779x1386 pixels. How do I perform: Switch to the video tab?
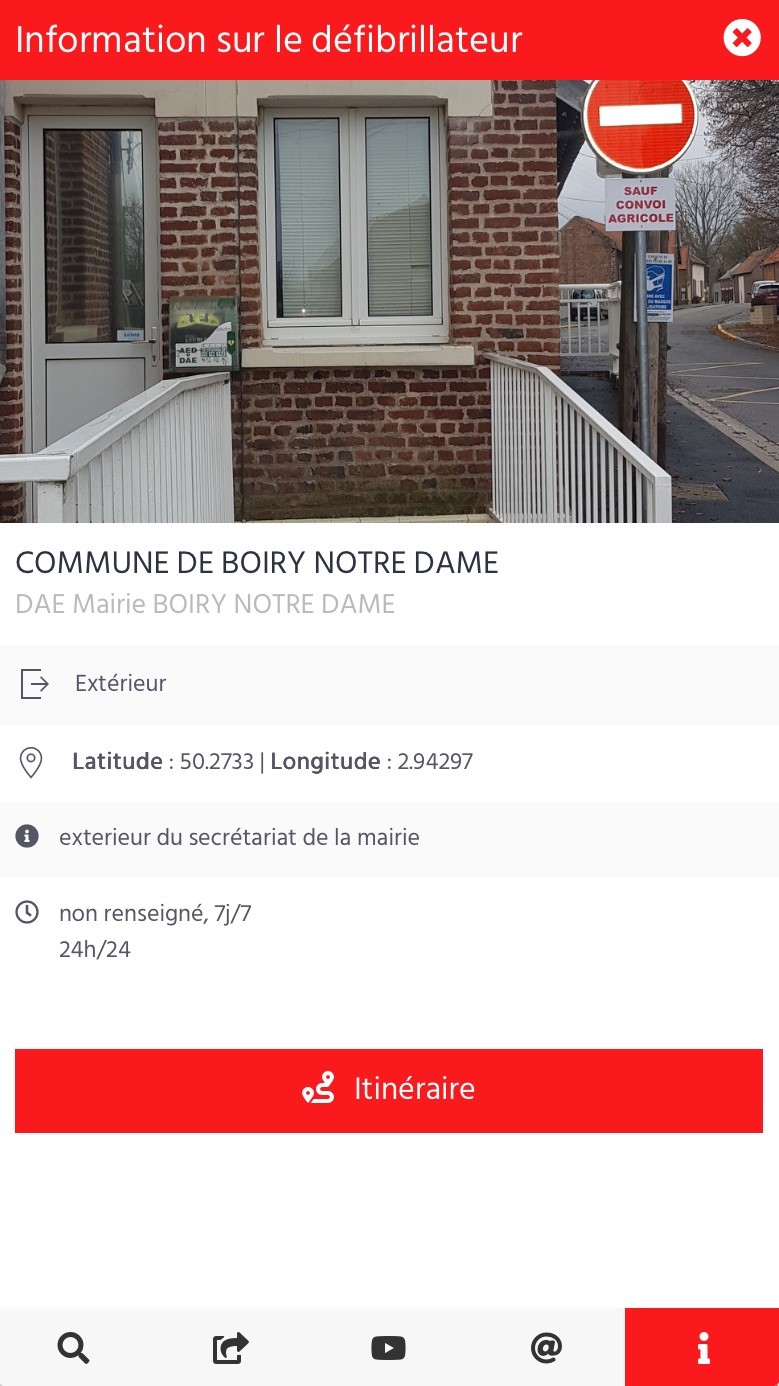pyautogui.click(x=388, y=1348)
